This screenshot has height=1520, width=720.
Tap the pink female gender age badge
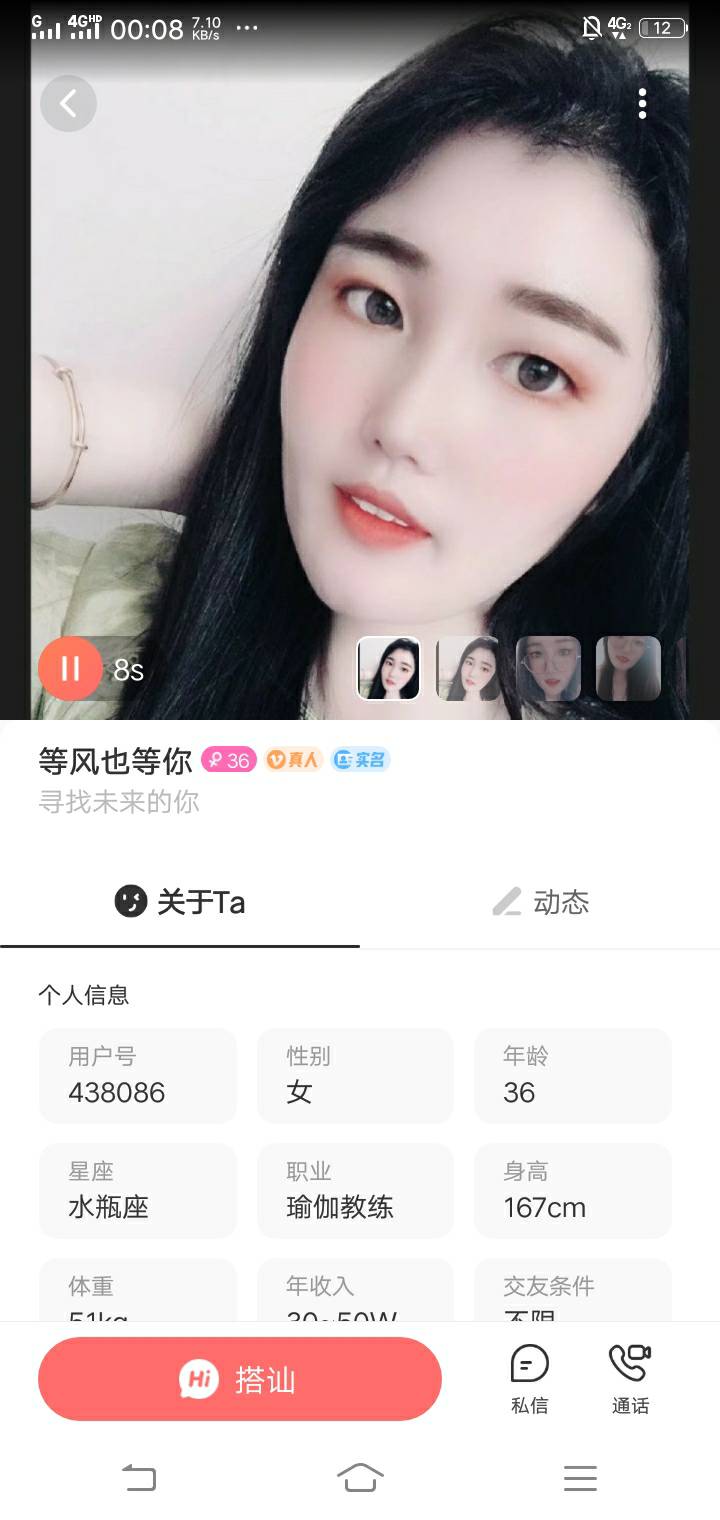pos(228,760)
